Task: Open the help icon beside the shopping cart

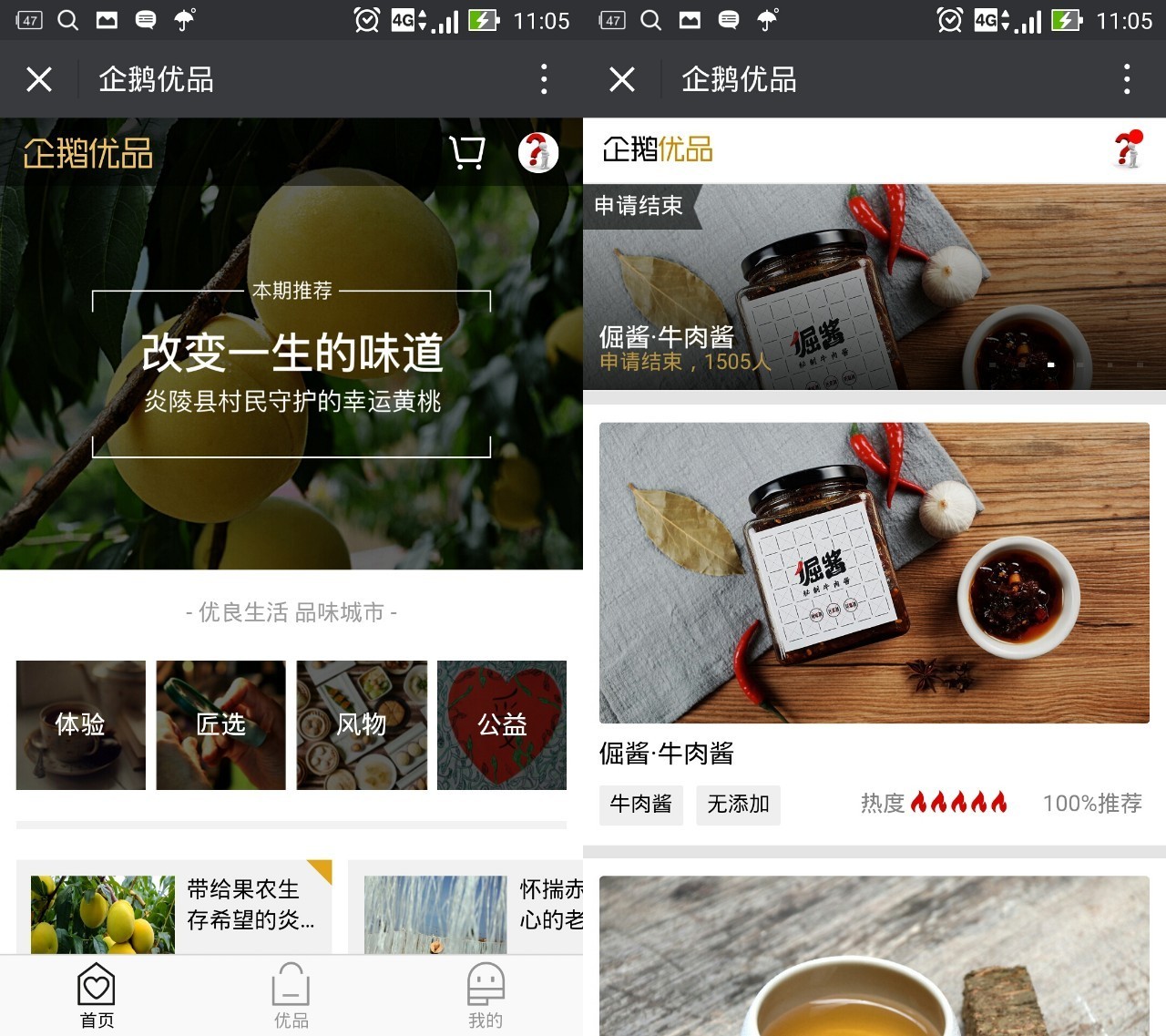Action: 537,152
